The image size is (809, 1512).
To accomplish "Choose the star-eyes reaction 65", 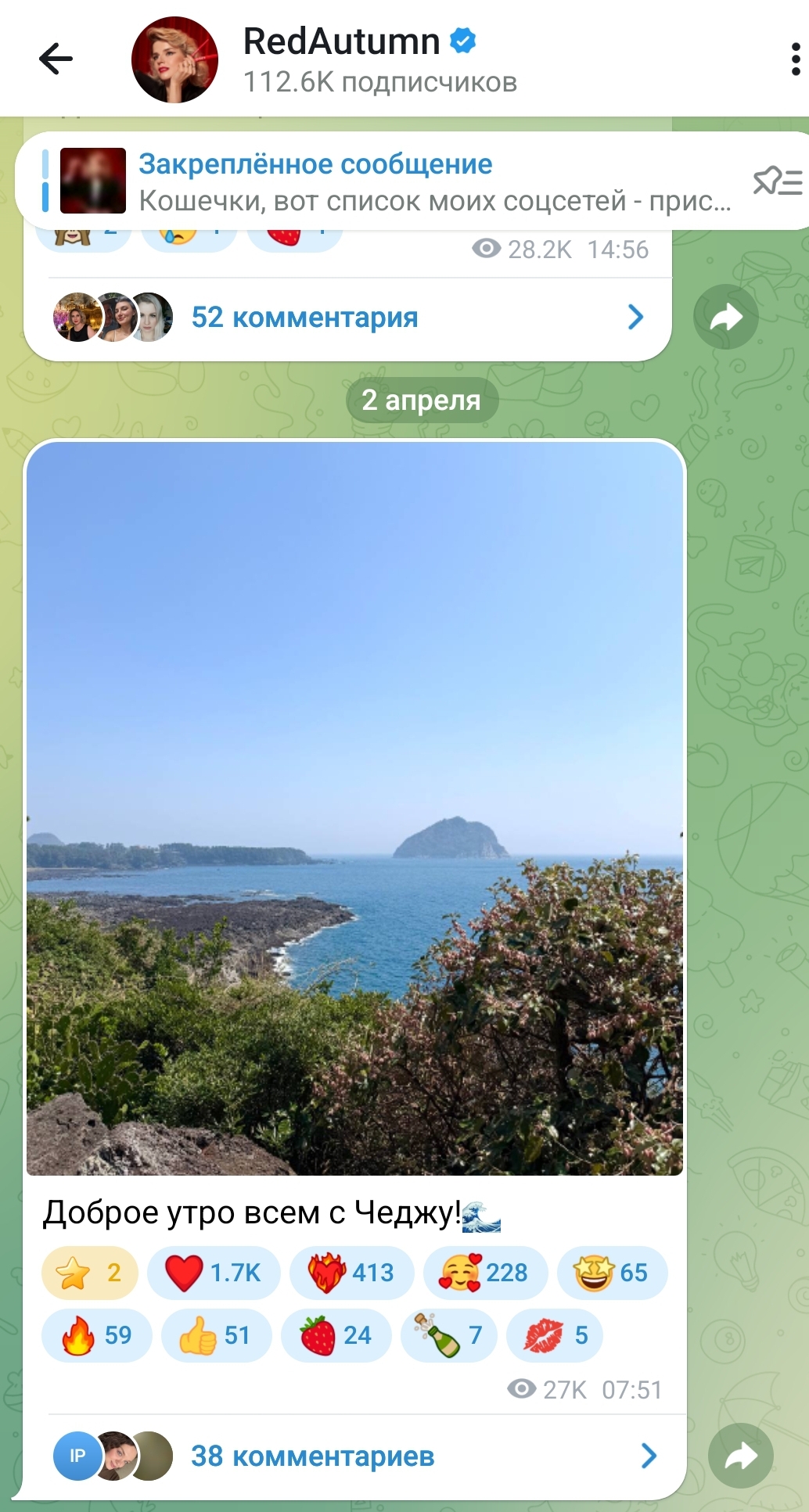I will tap(612, 1273).
